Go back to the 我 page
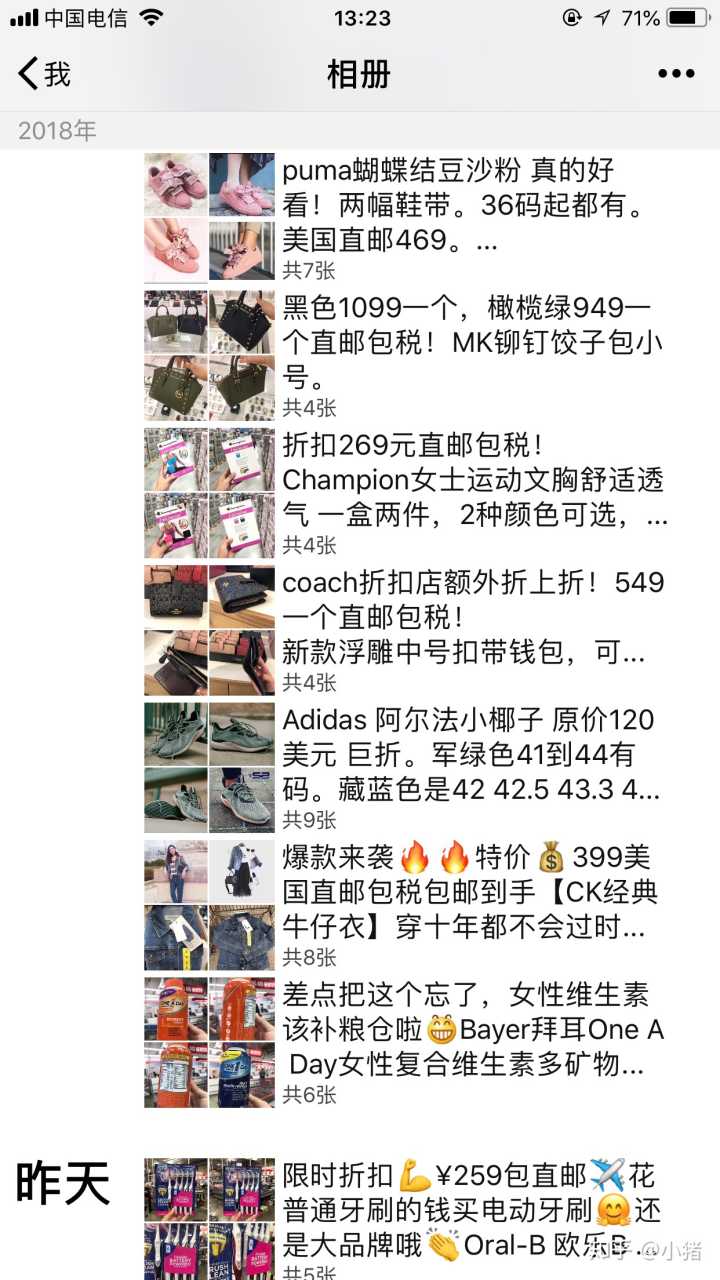720x1280 pixels. [45, 74]
